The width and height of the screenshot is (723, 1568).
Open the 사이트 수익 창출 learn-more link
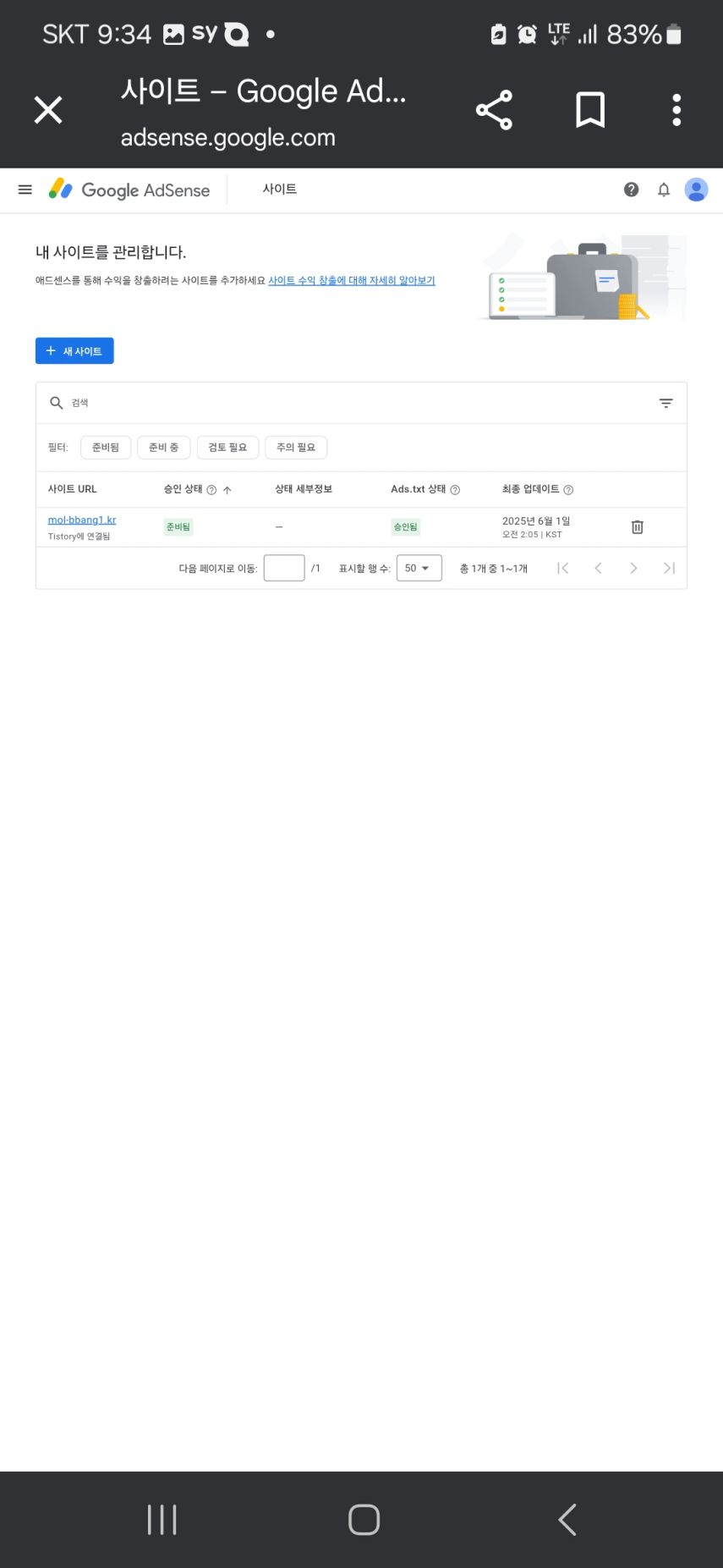[352, 280]
